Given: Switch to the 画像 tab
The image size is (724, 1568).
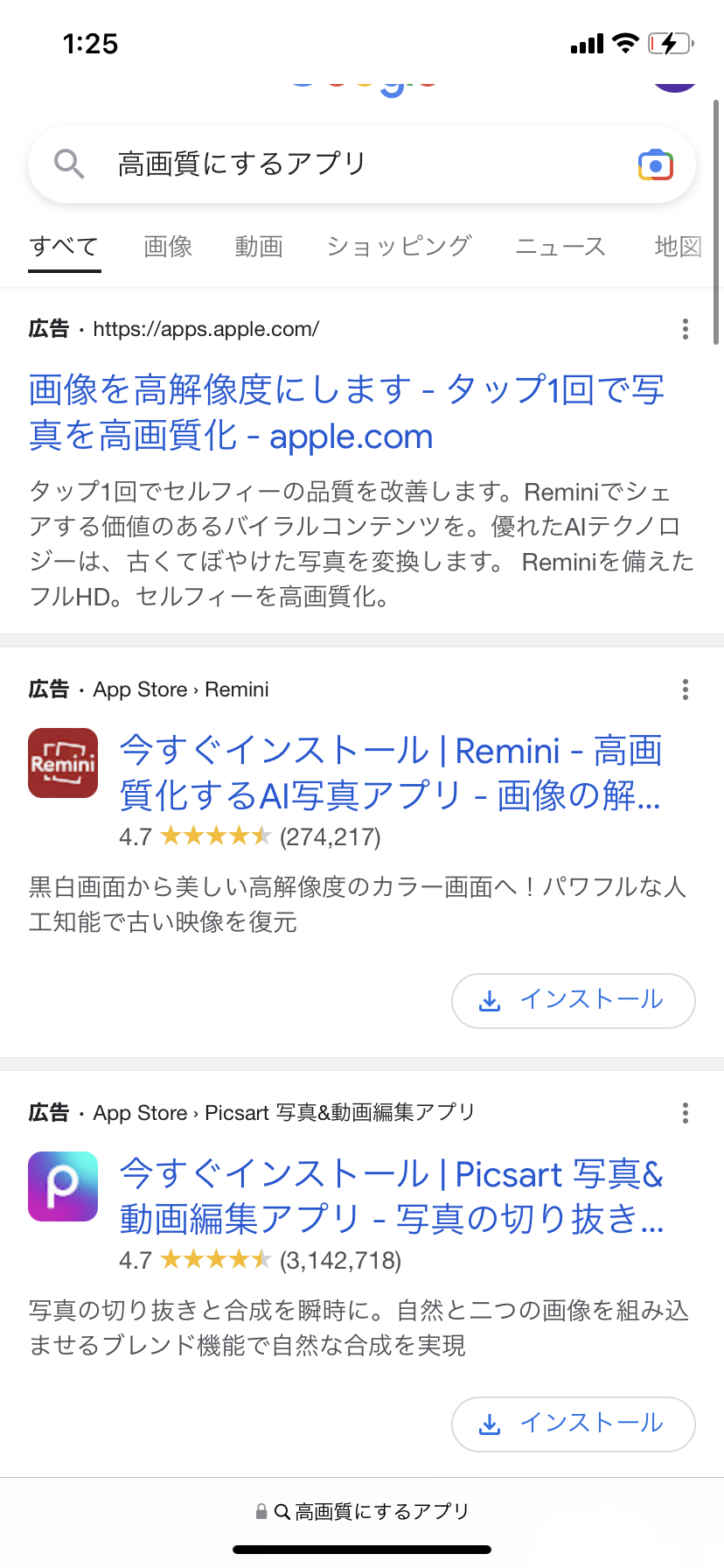Looking at the screenshot, I should pyautogui.click(x=168, y=247).
